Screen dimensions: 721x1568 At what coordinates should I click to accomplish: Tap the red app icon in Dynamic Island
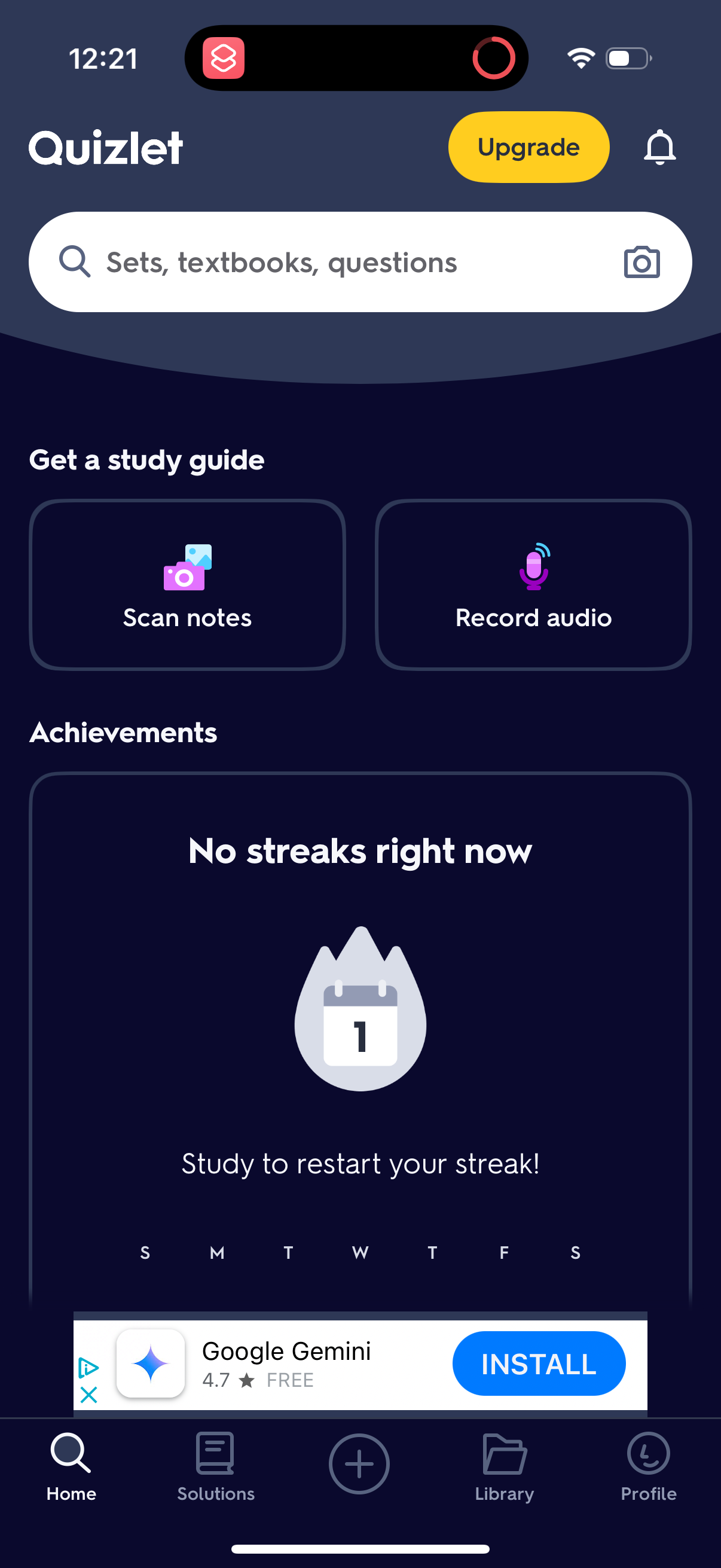[224, 58]
